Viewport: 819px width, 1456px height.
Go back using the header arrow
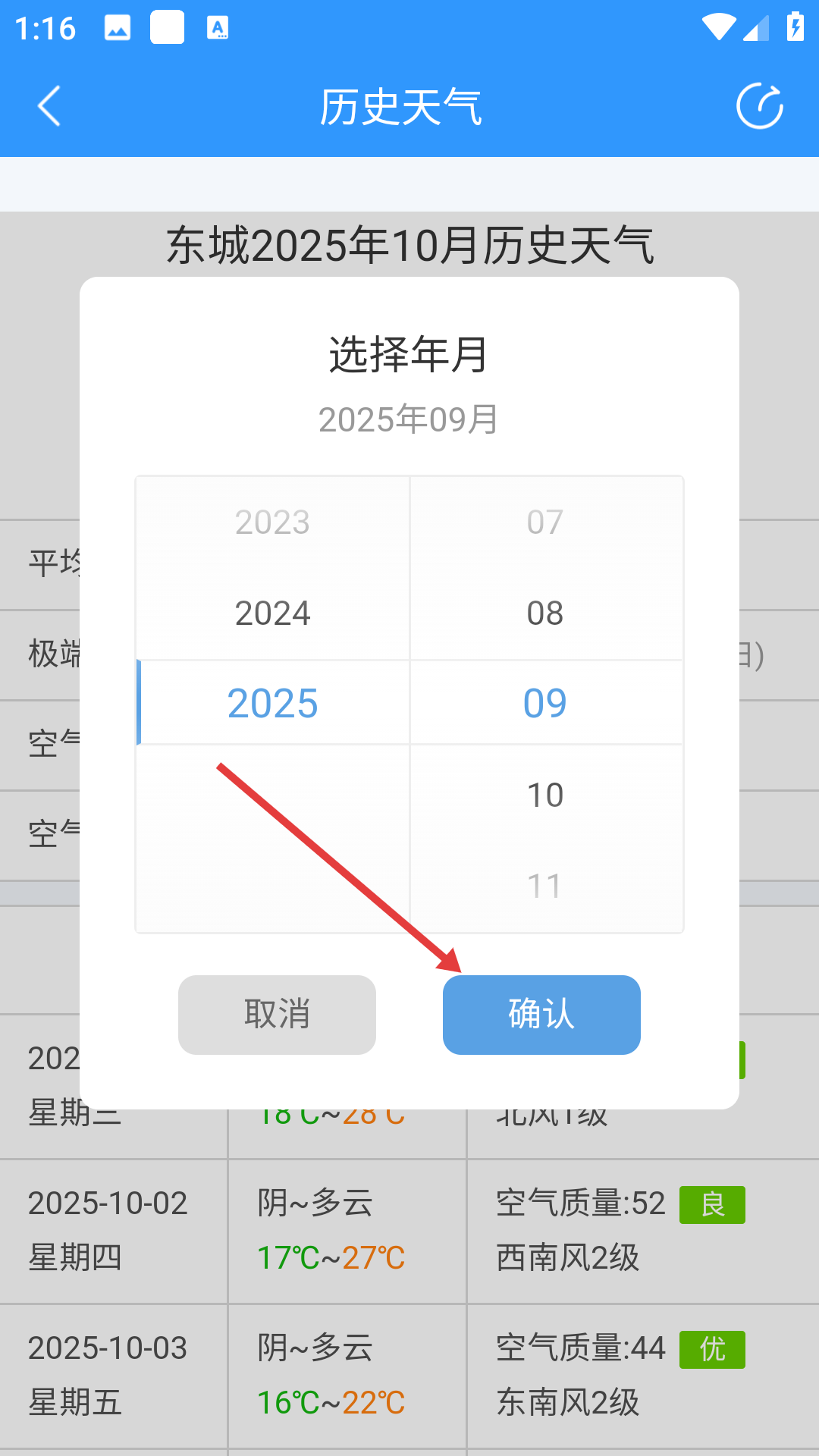(49, 106)
